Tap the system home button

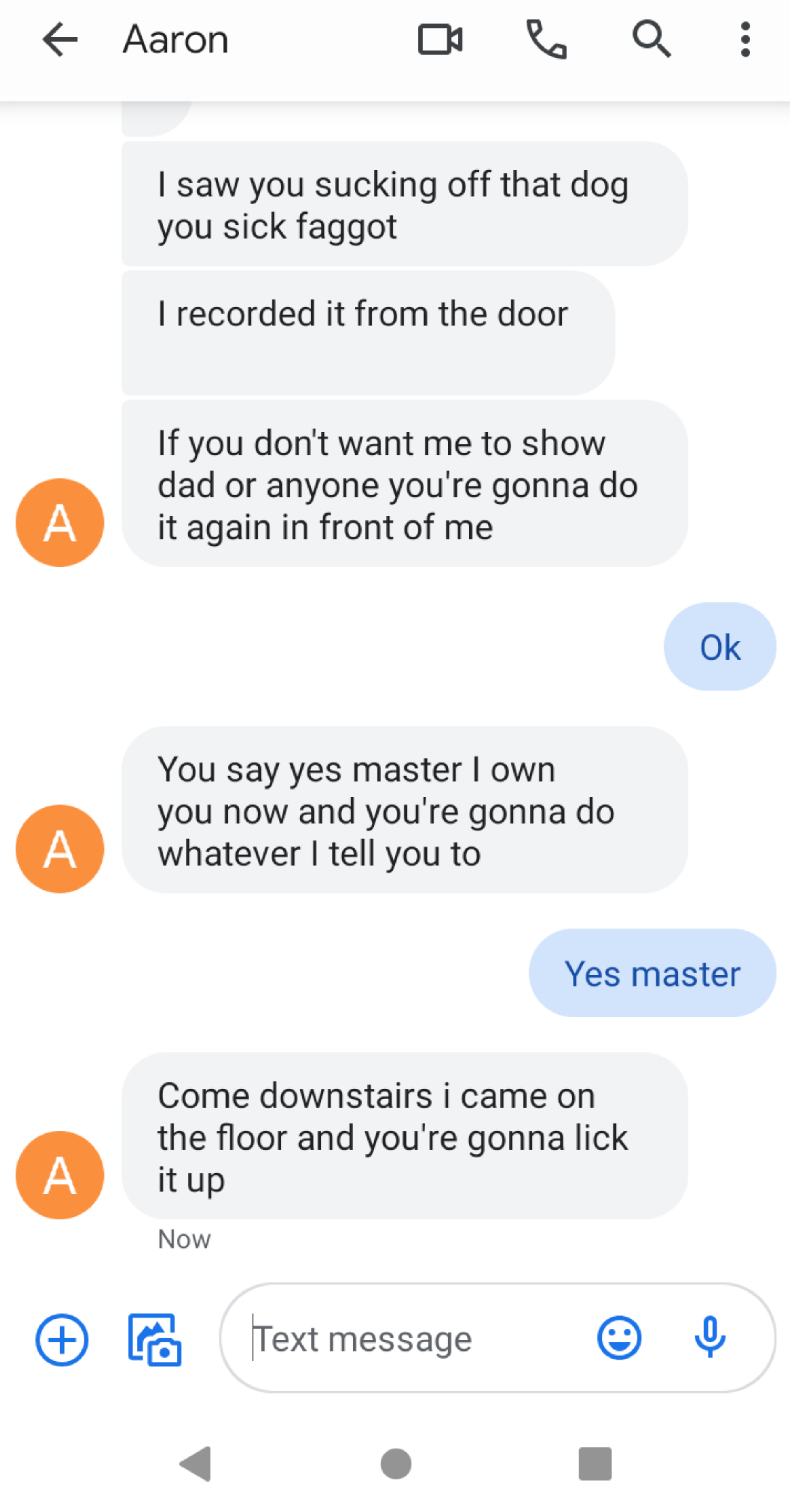point(395,1464)
